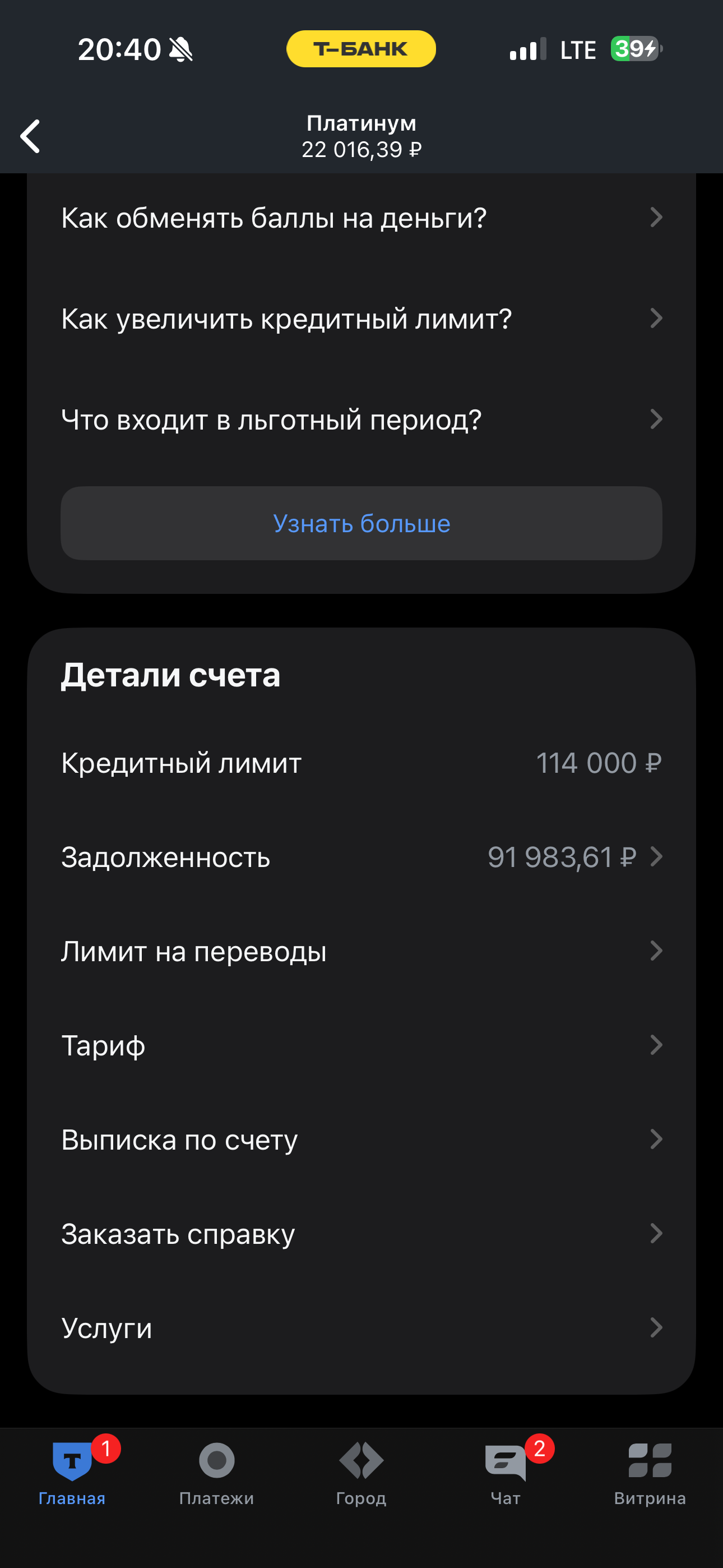
Task: Open Как обменять баллы на деньги question
Action: click(361, 218)
